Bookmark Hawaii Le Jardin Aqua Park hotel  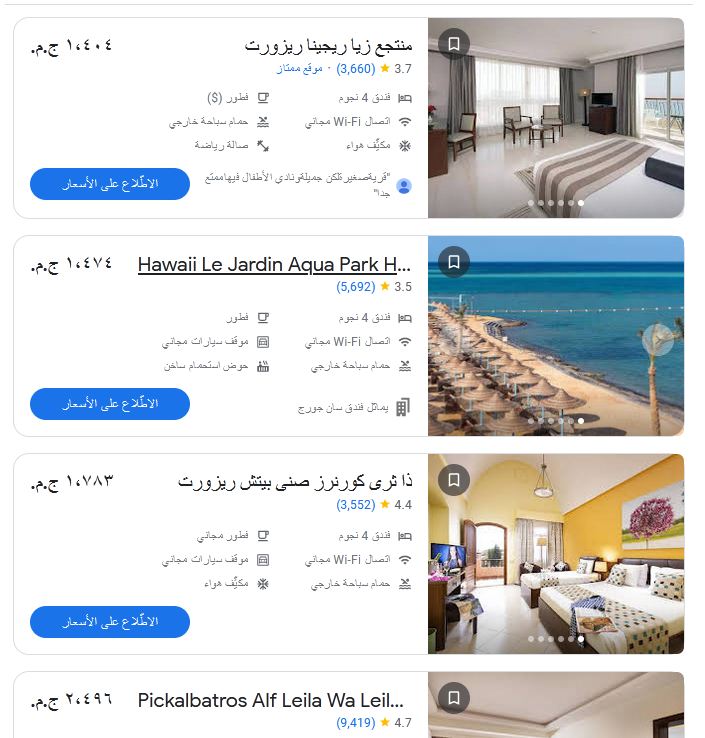pos(454,262)
